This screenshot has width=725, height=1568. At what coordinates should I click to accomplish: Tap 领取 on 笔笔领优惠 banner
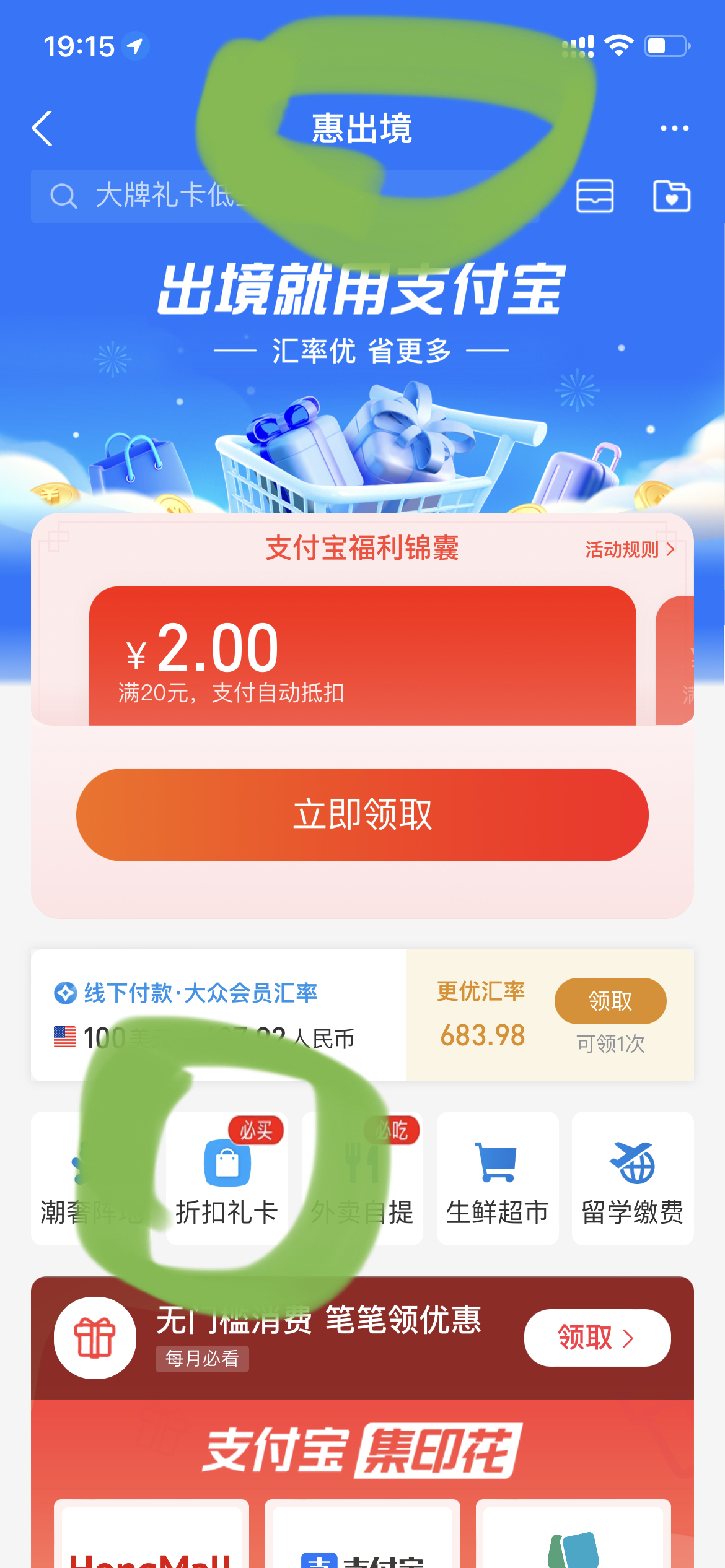coord(597,1338)
